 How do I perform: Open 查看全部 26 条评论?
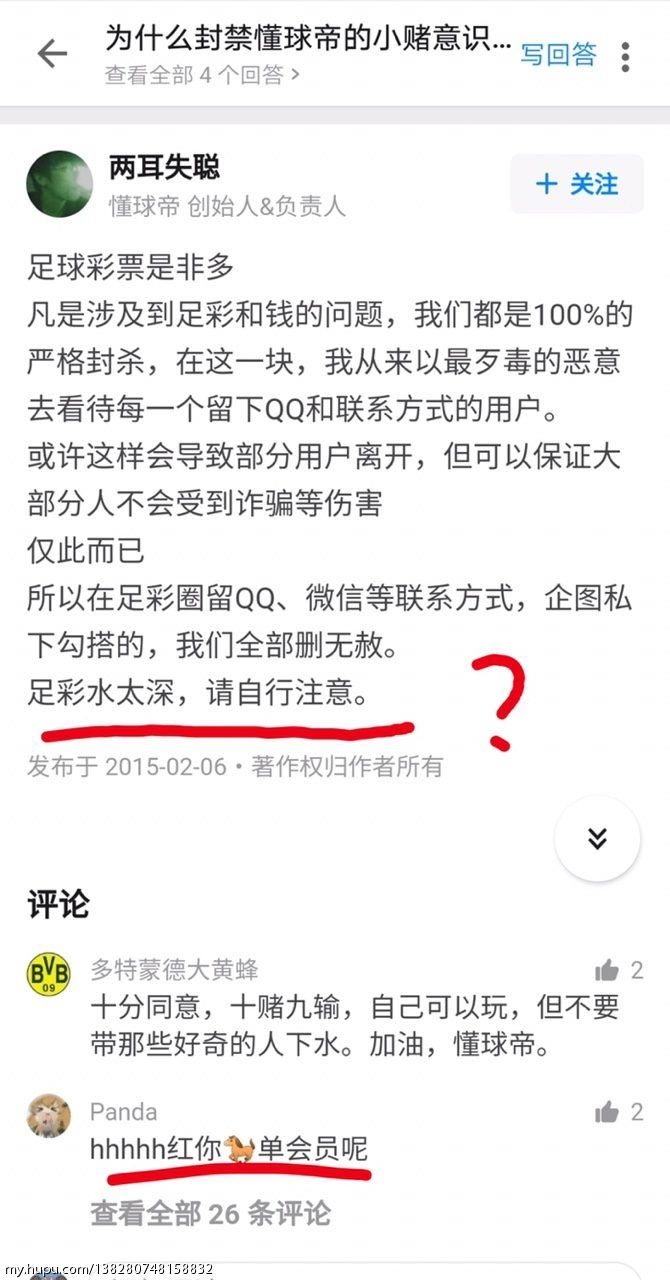tap(210, 1213)
